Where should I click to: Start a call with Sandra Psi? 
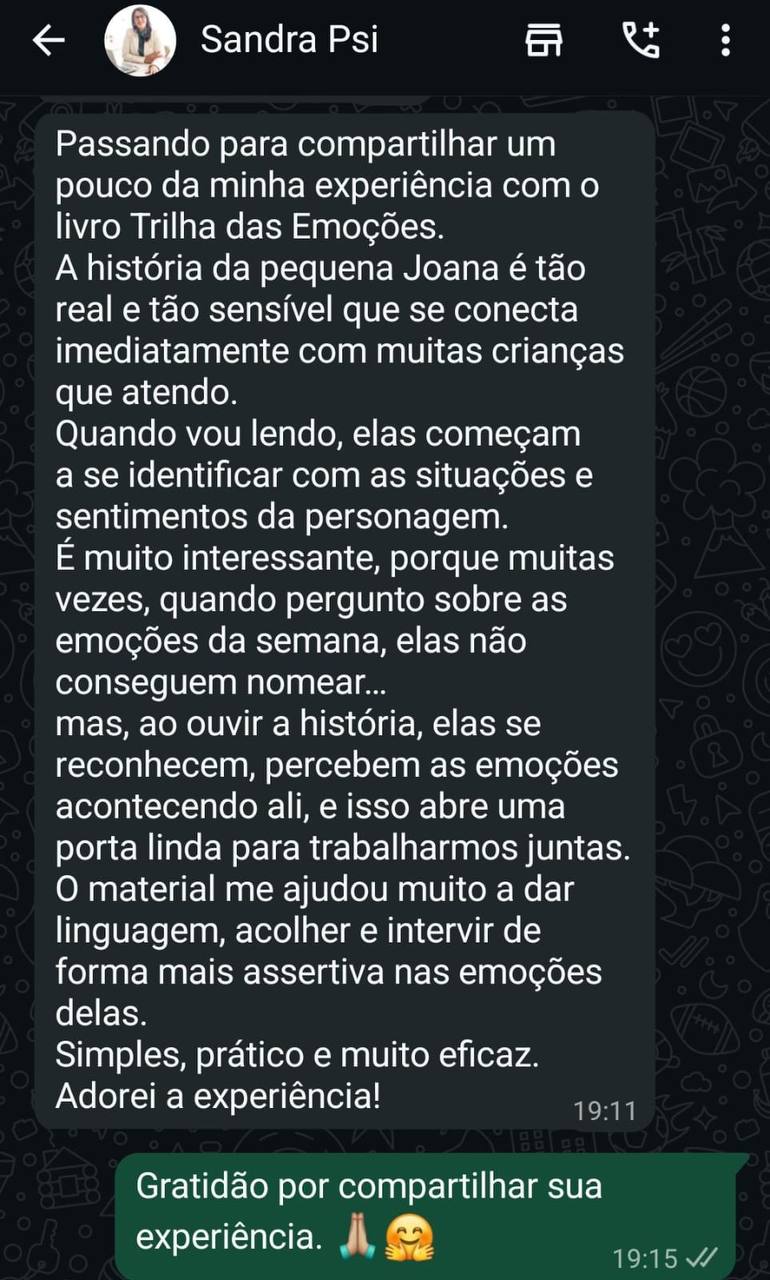tap(641, 40)
